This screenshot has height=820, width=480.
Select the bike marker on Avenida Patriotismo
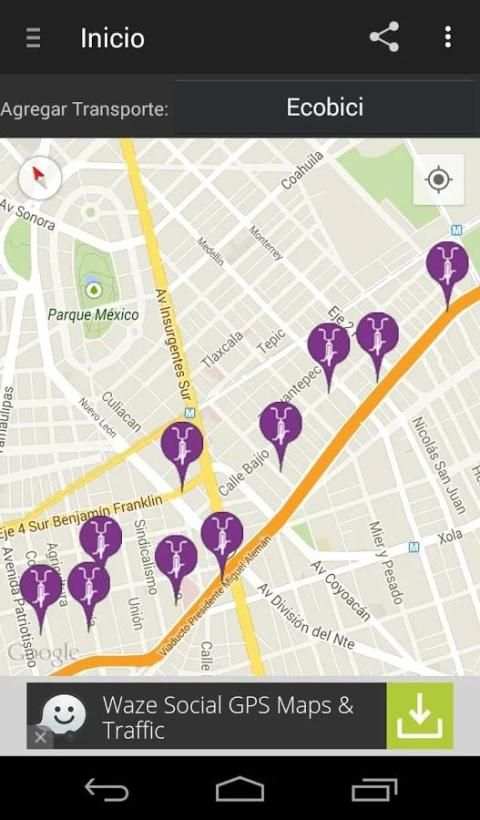click(41, 594)
